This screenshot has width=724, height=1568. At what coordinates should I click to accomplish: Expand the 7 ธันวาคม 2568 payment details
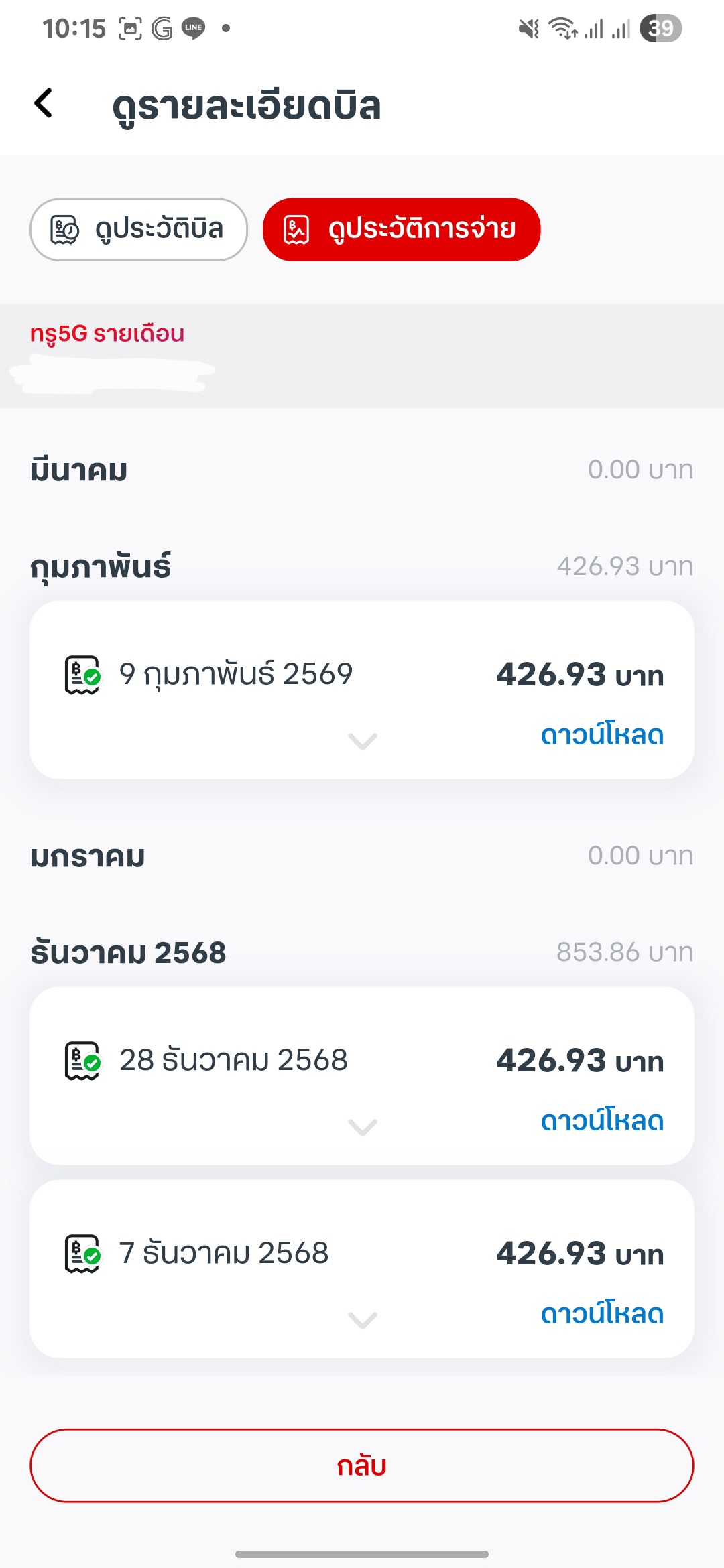[x=363, y=1320]
